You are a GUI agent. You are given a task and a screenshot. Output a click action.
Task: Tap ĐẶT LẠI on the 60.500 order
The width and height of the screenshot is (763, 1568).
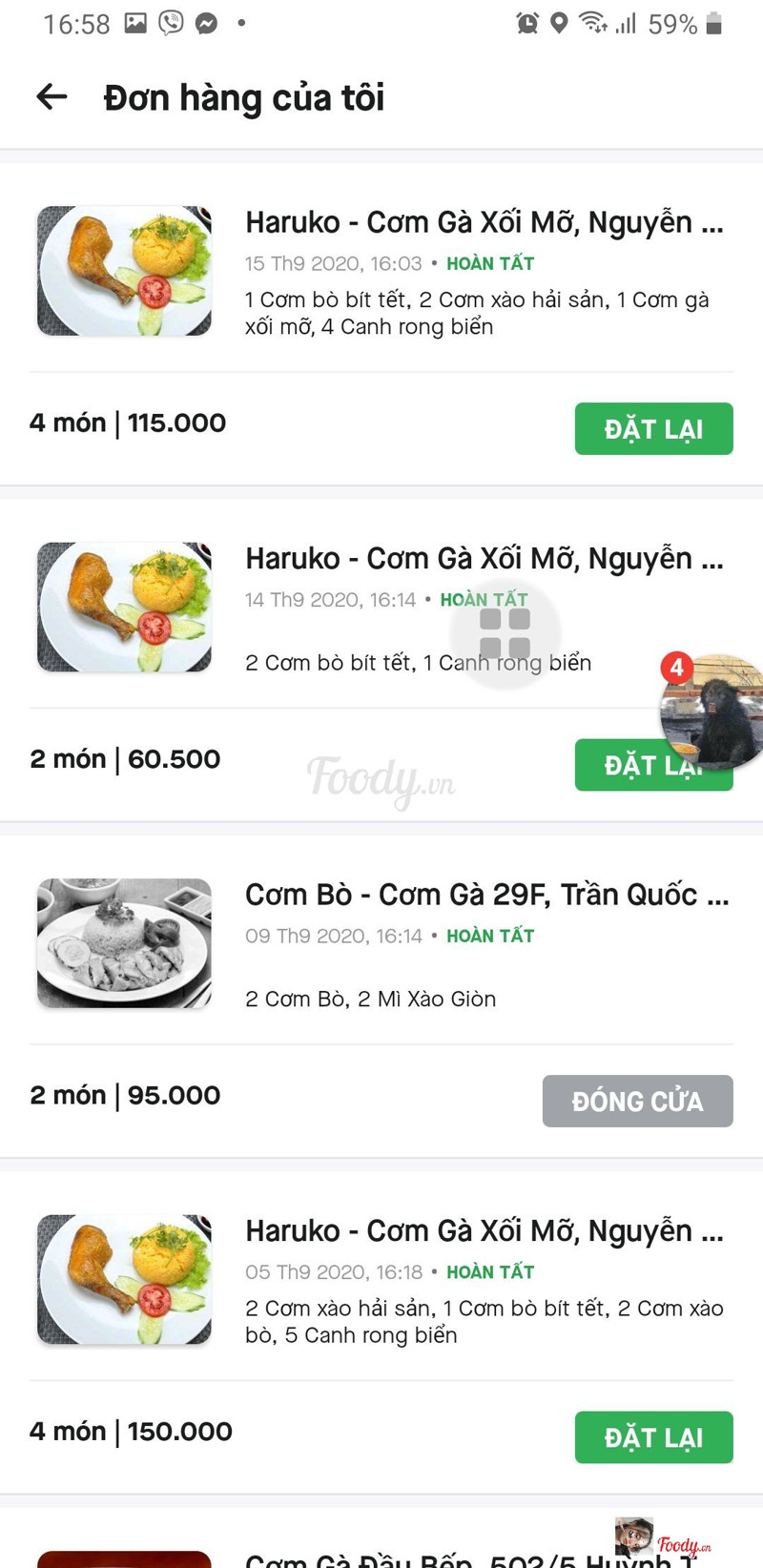(x=620, y=766)
